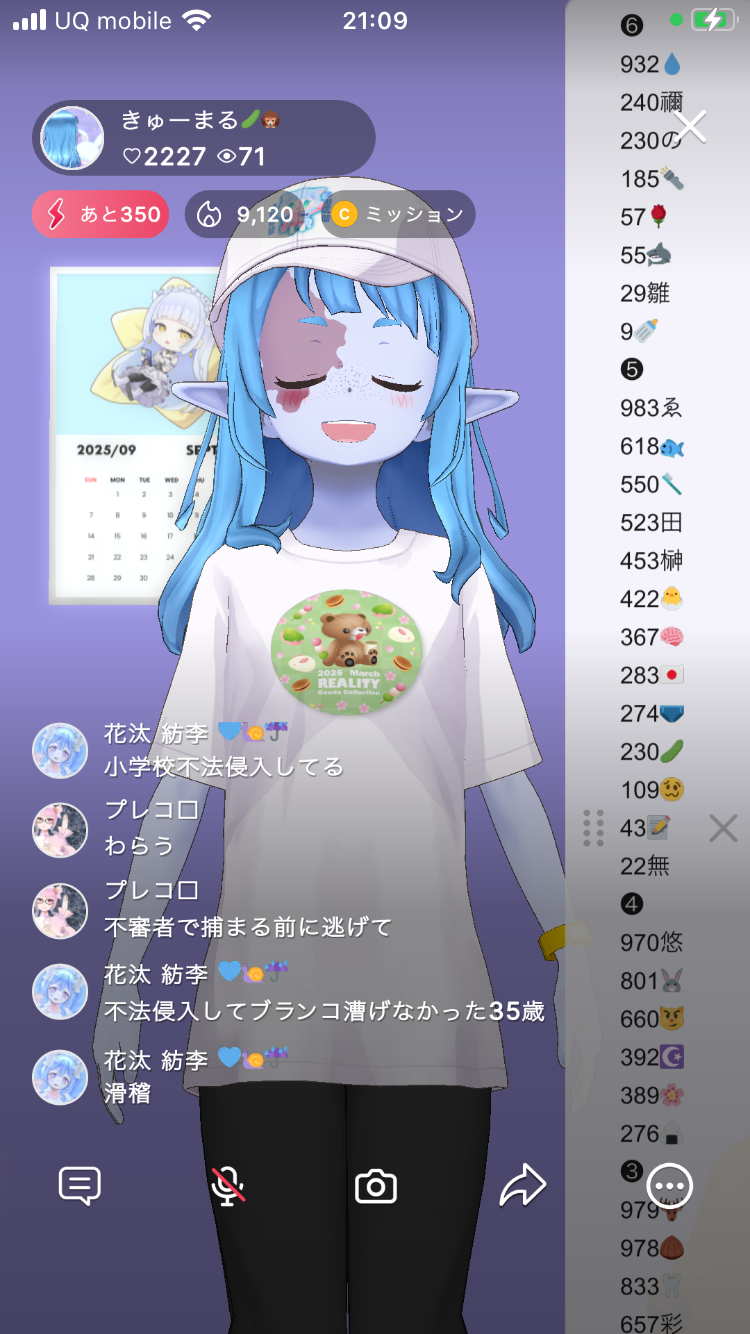Tap the あと350 pink boost chip
The image size is (750, 1334).
[x=101, y=214]
